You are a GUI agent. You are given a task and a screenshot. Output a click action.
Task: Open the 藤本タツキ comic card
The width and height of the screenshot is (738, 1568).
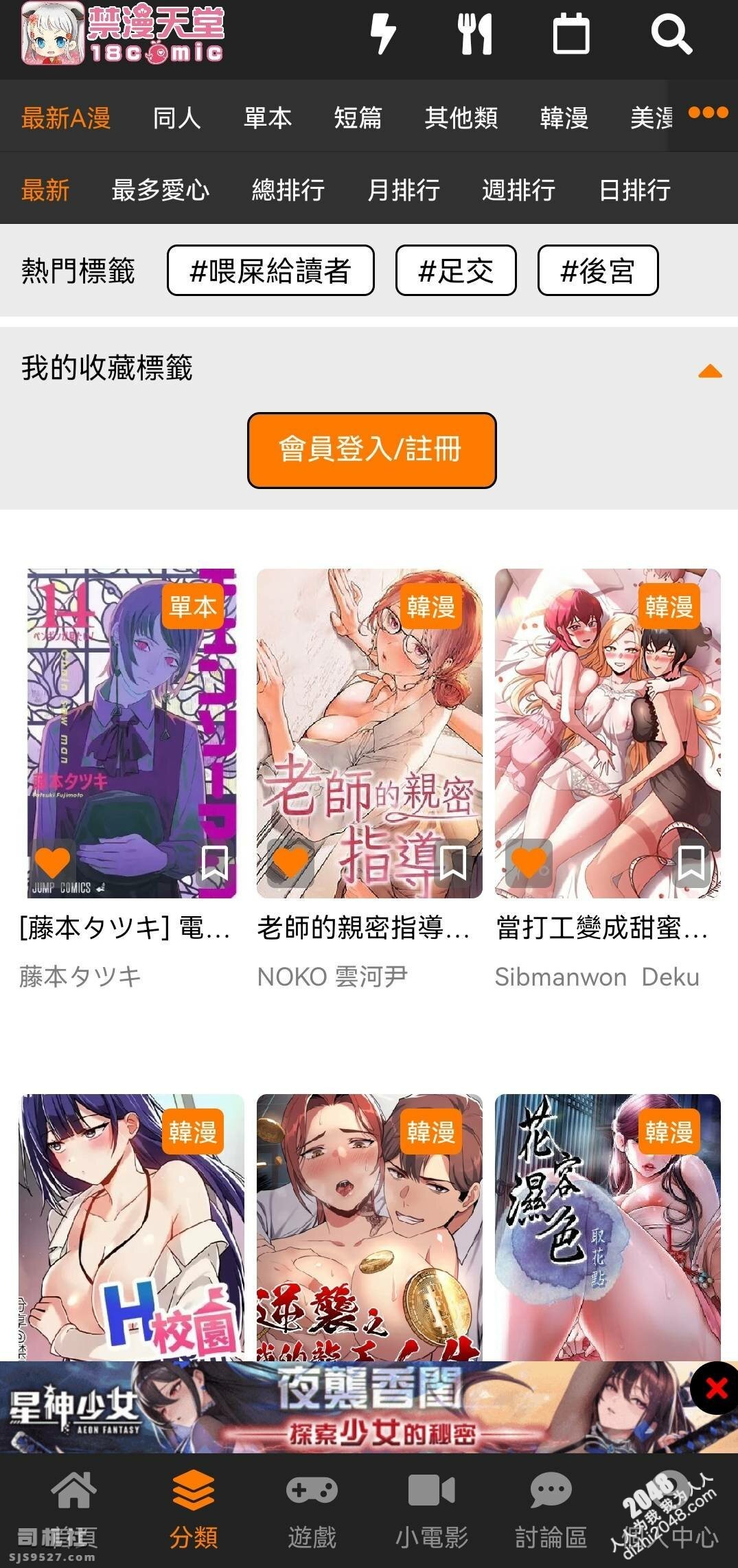130,733
